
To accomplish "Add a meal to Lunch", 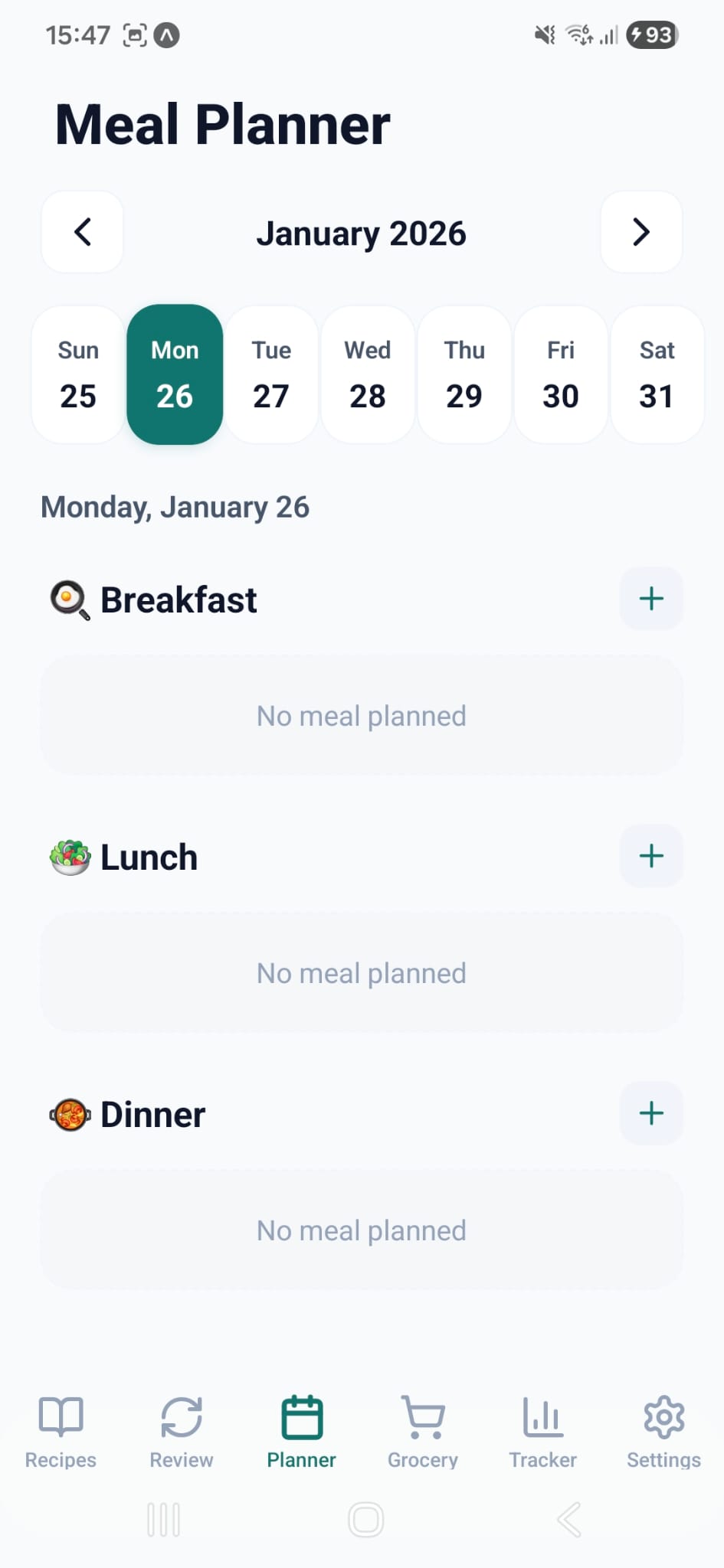I will [x=650, y=856].
